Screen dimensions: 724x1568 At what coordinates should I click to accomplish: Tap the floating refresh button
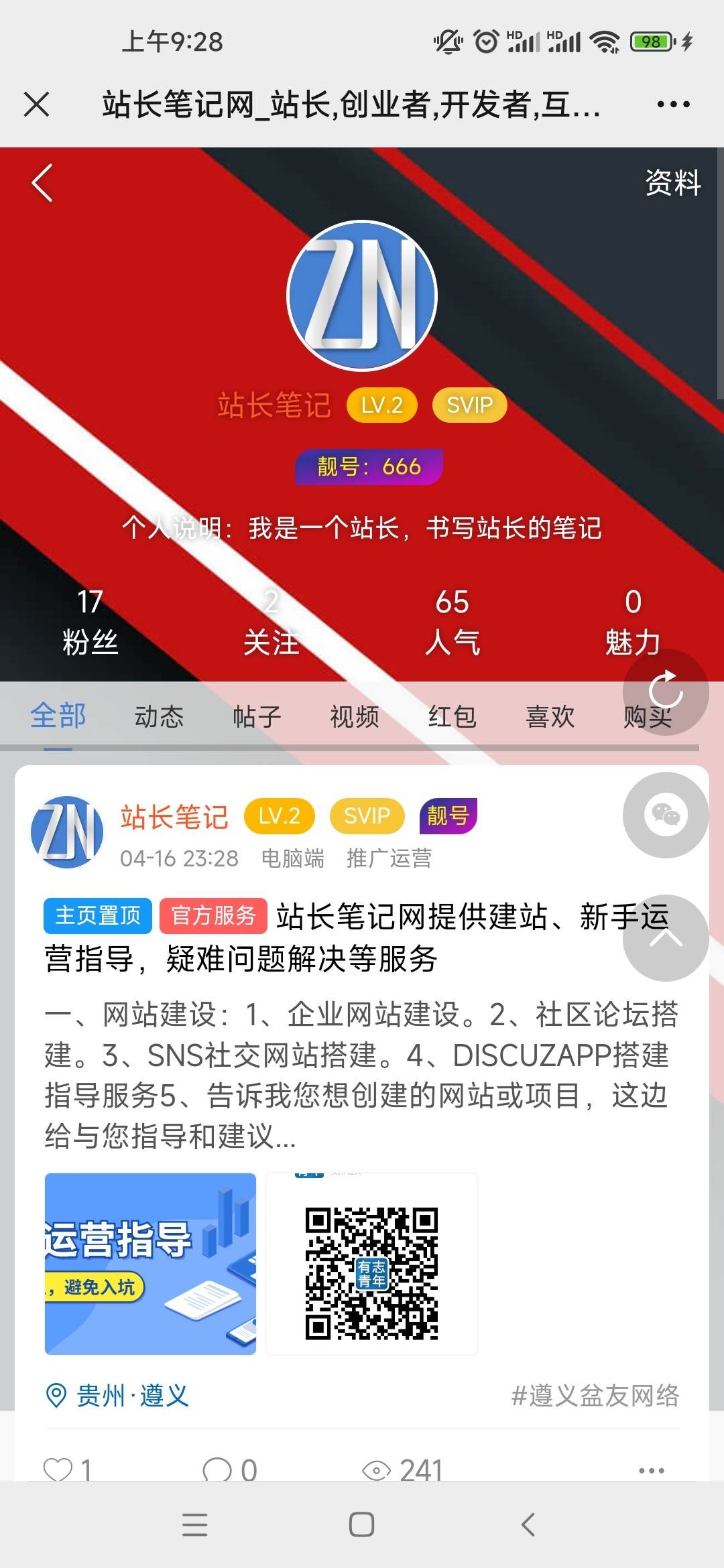tap(666, 692)
